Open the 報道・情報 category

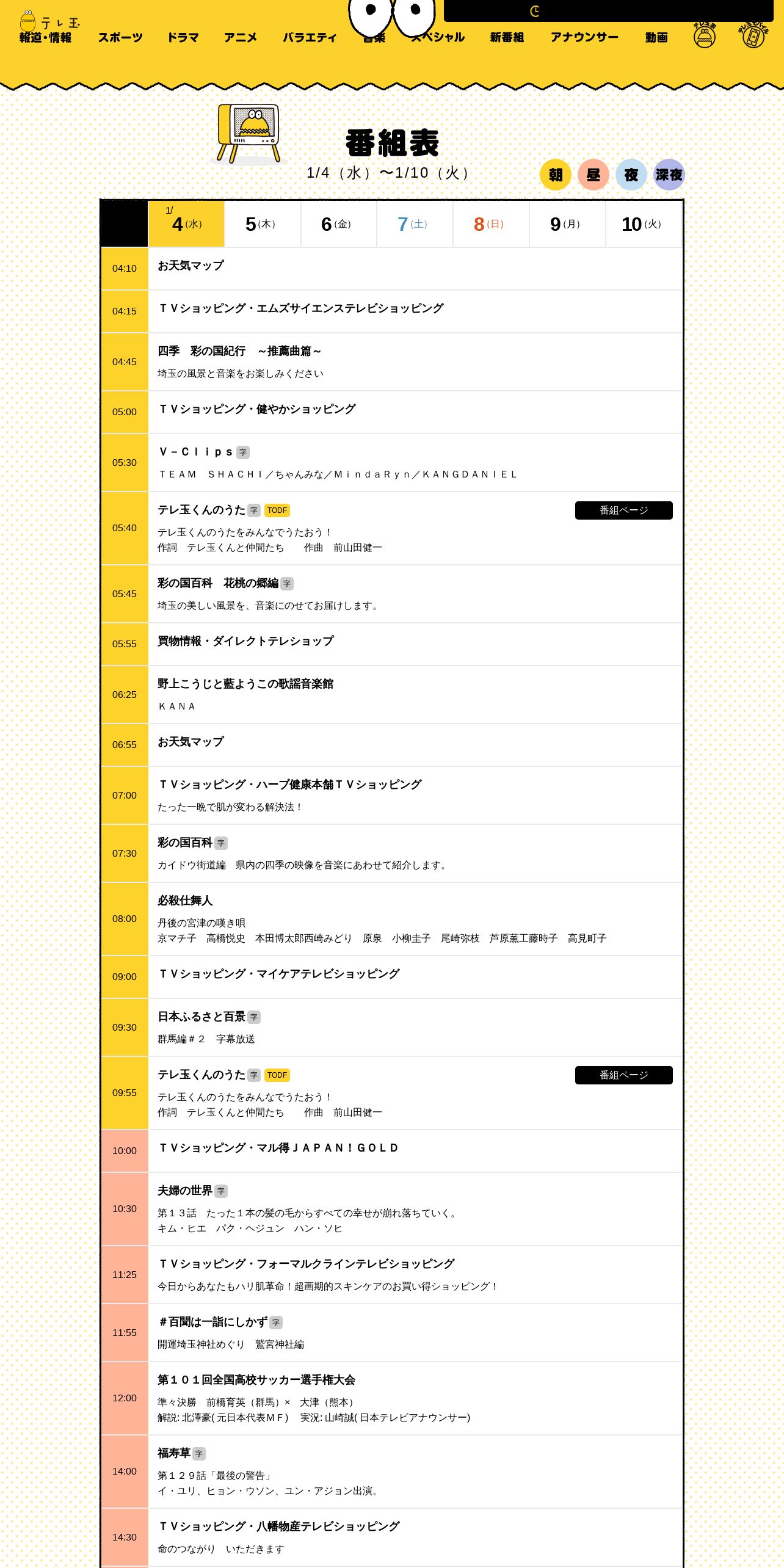click(45, 38)
